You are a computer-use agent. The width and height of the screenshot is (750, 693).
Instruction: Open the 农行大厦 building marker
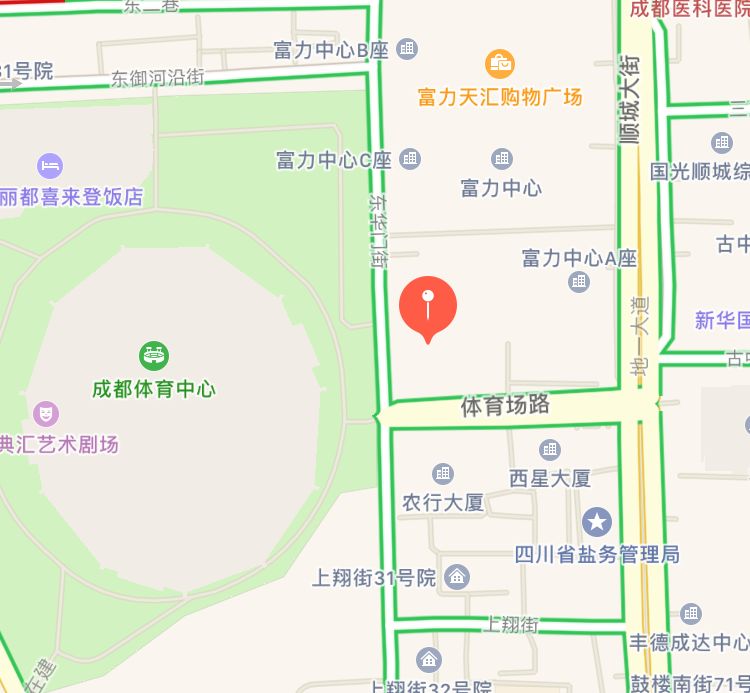click(x=443, y=473)
